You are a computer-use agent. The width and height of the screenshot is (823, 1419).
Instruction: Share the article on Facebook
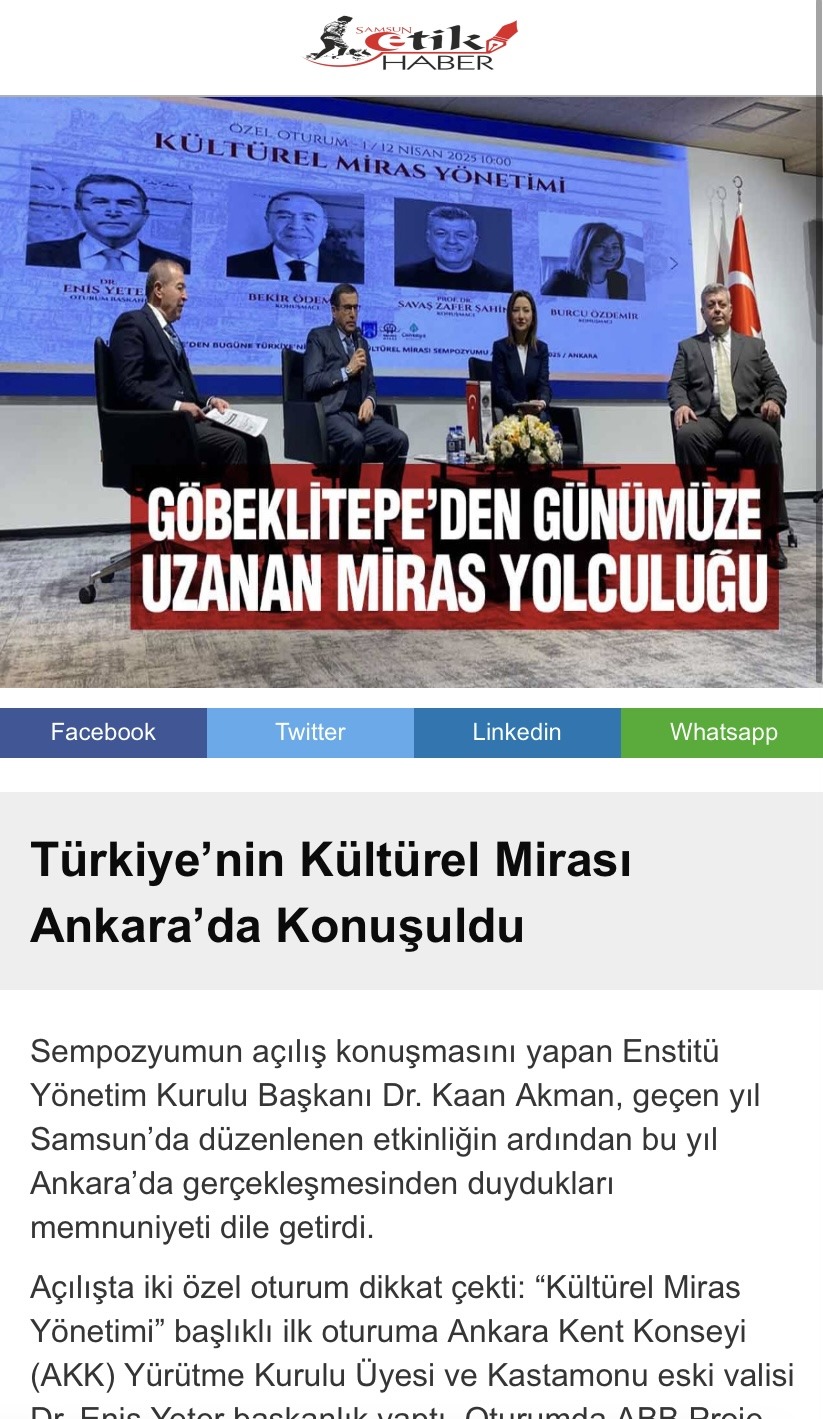[x=103, y=732]
